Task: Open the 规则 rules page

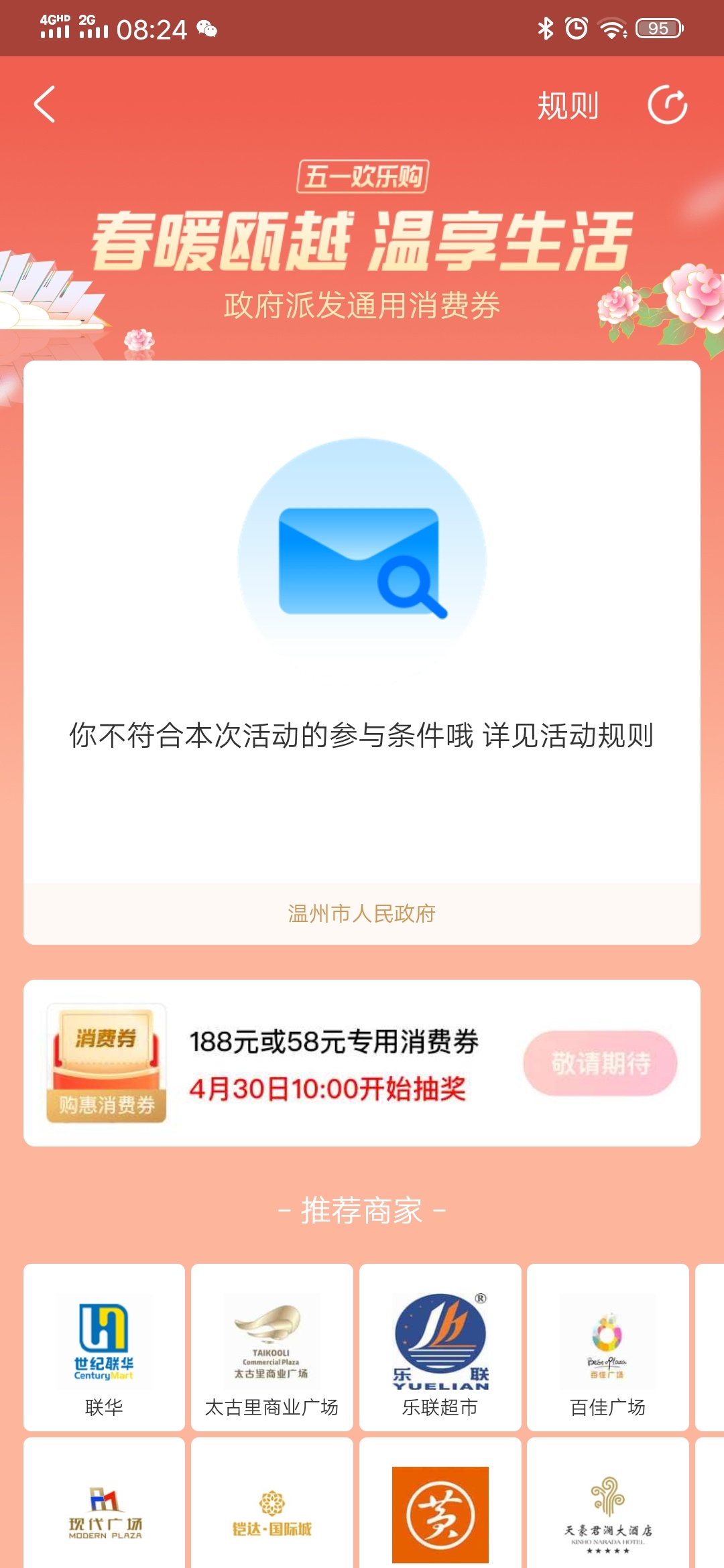Action: pyautogui.click(x=568, y=106)
